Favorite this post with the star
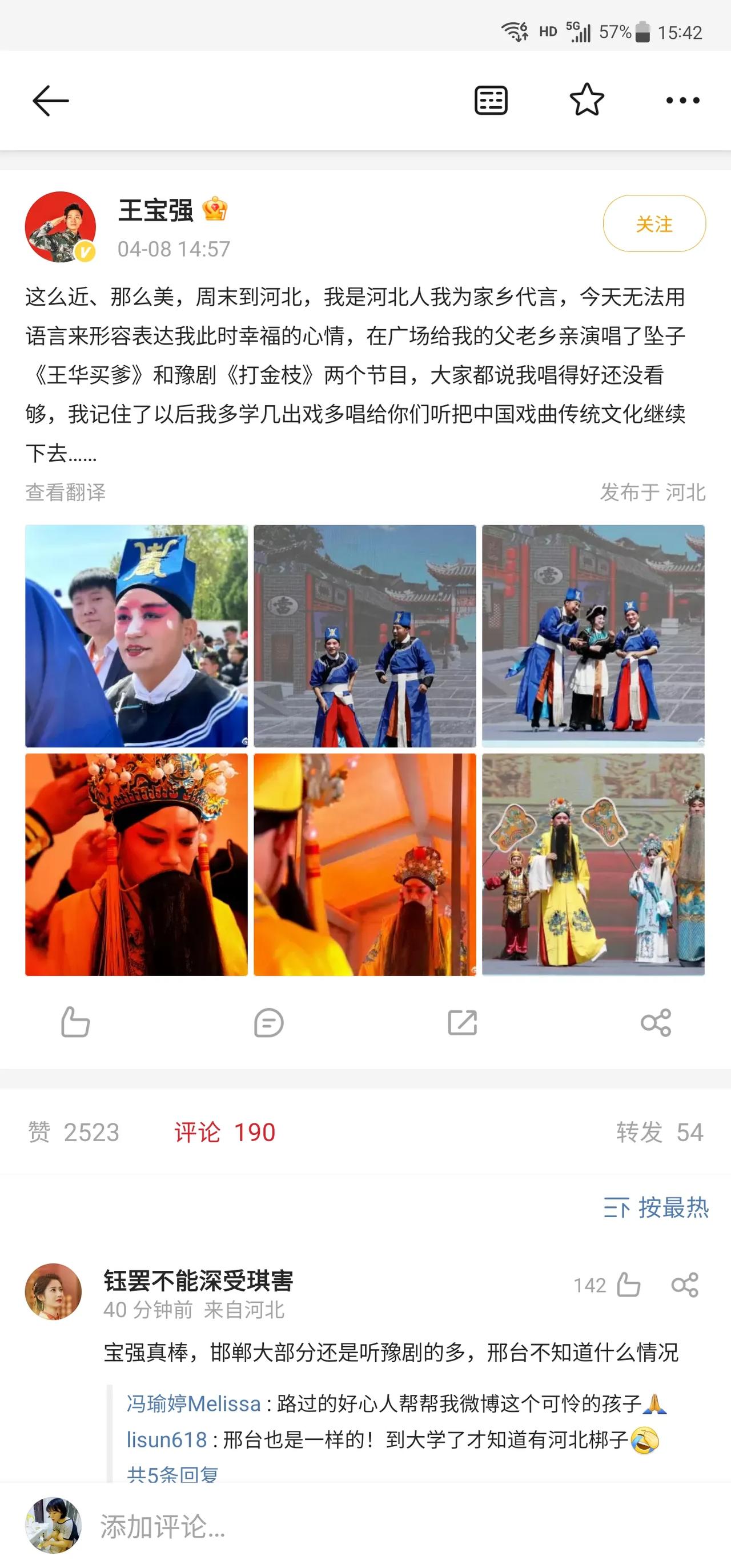The image size is (731, 1568). tap(587, 100)
